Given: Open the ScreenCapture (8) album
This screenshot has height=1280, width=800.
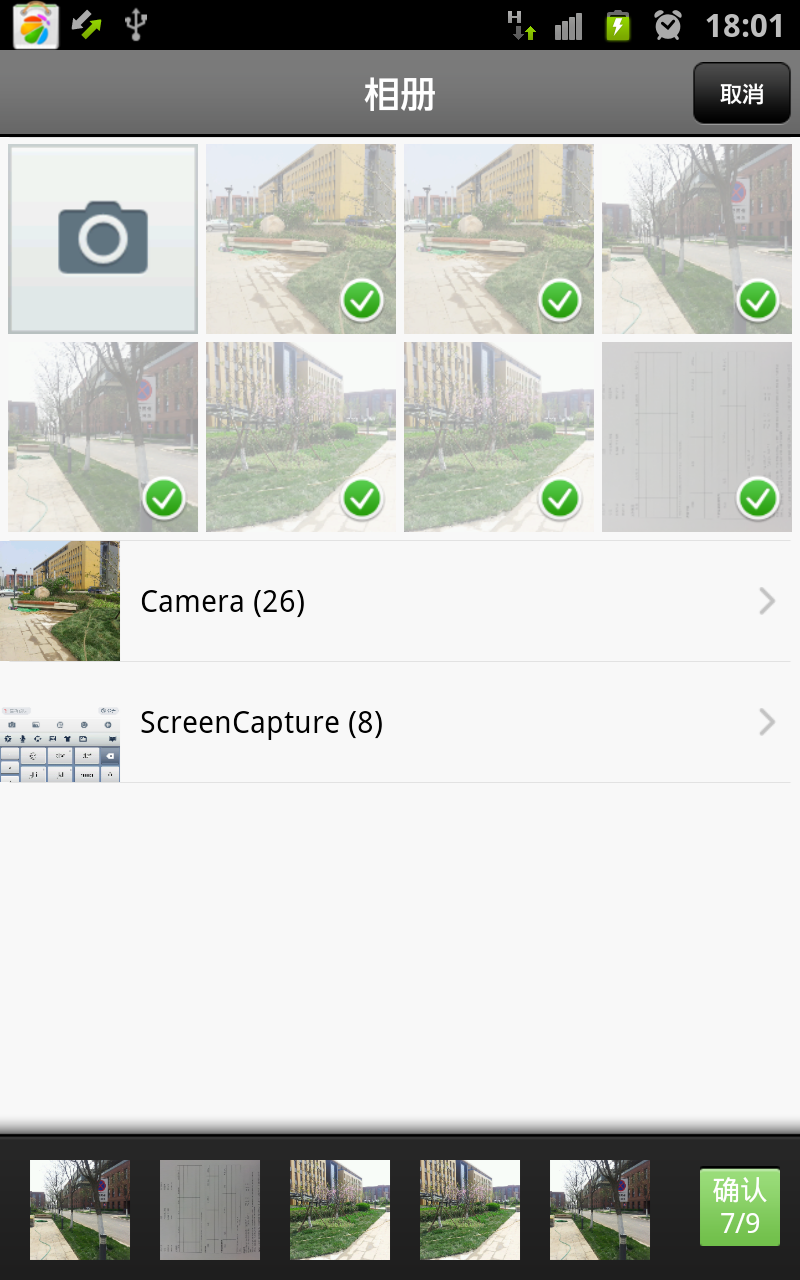Looking at the screenshot, I should [x=400, y=722].
